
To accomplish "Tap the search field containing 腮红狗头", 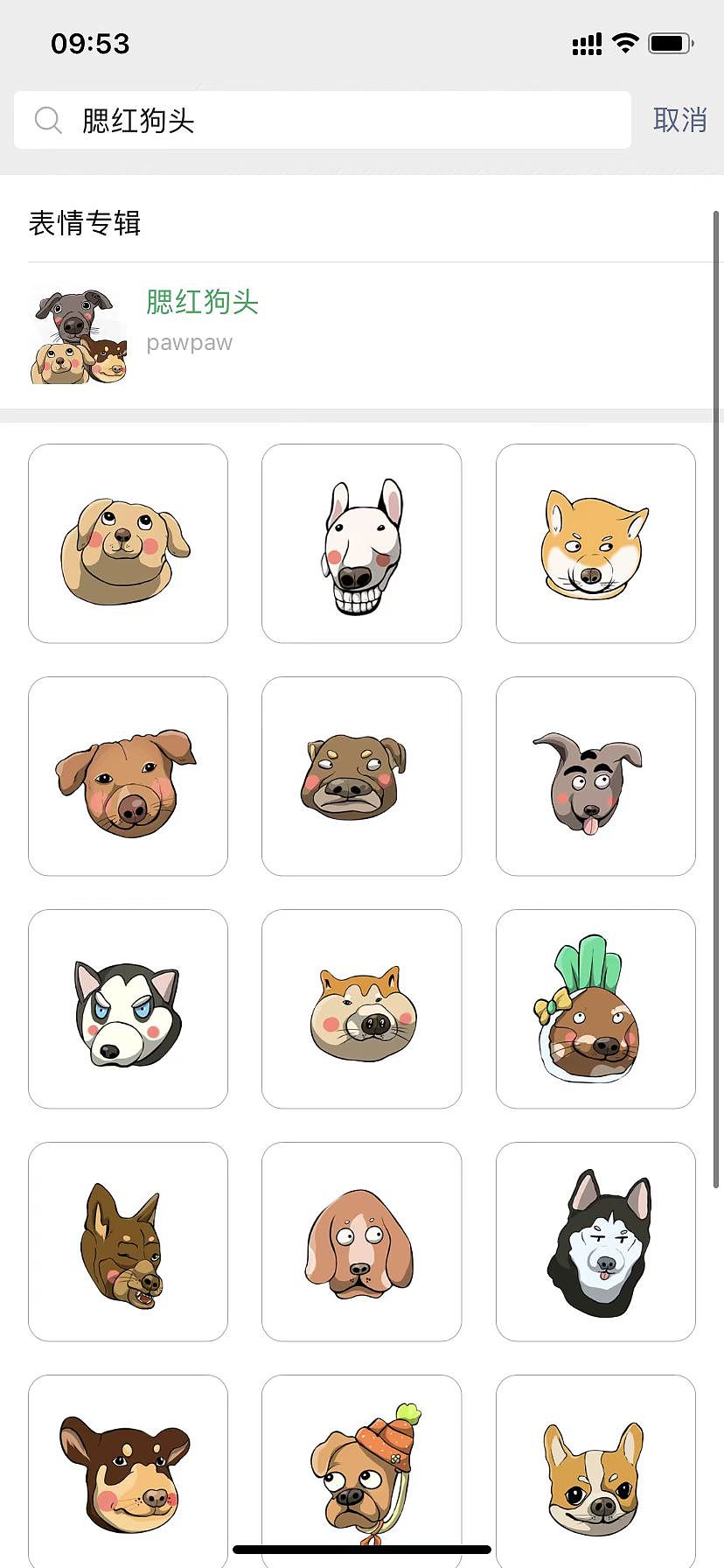I will 322,120.
